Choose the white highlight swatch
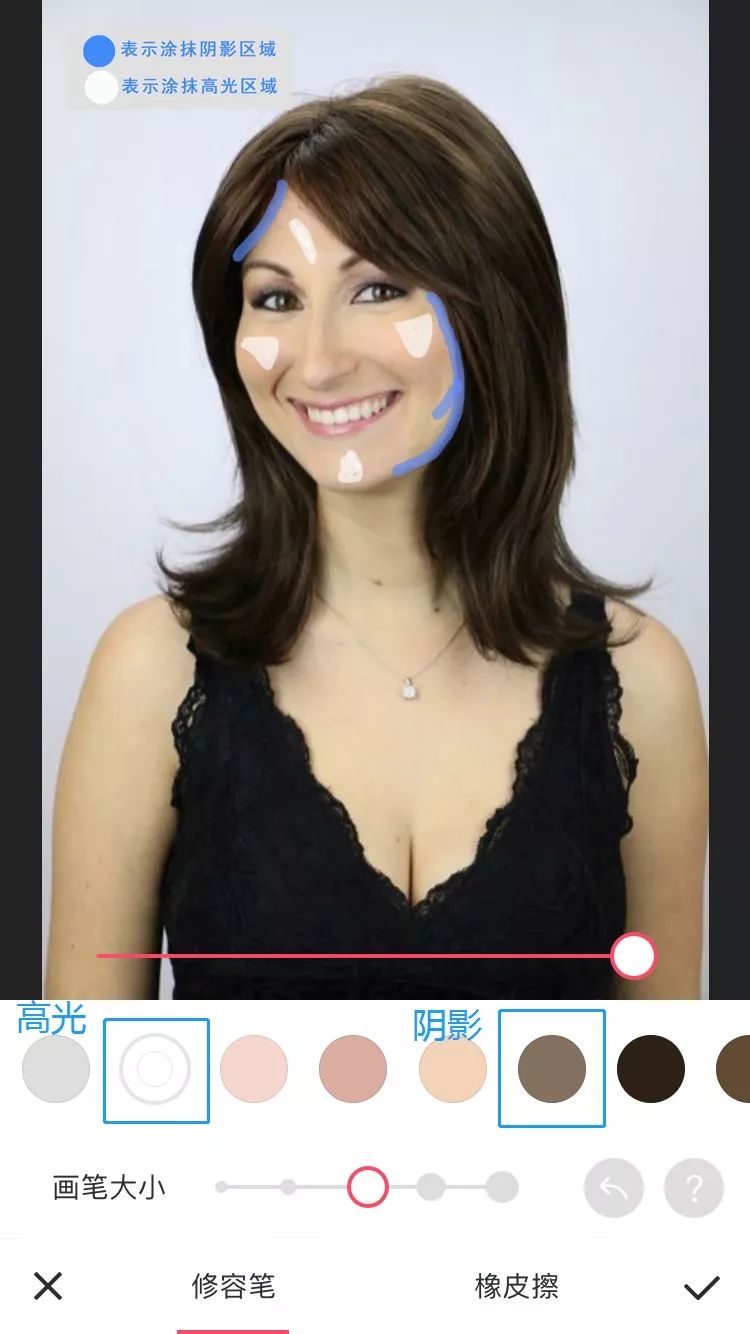The height and width of the screenshot is (1334, 750). [155, 1069]
